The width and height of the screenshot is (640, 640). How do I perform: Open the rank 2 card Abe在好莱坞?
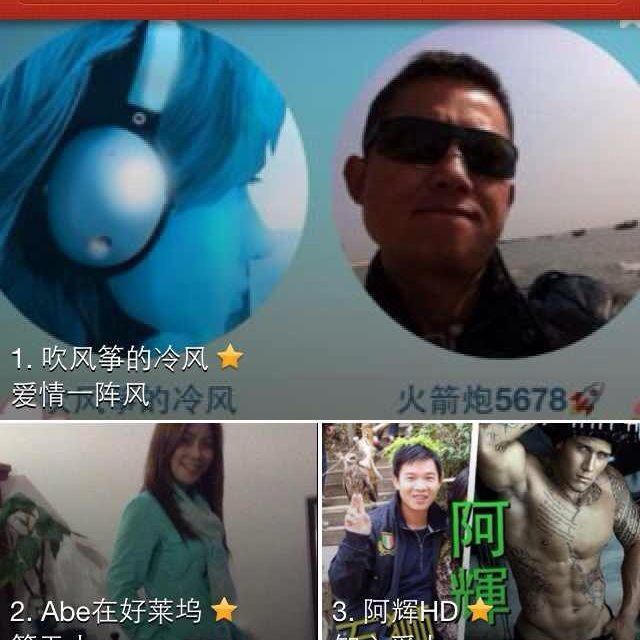click(158, 530)
